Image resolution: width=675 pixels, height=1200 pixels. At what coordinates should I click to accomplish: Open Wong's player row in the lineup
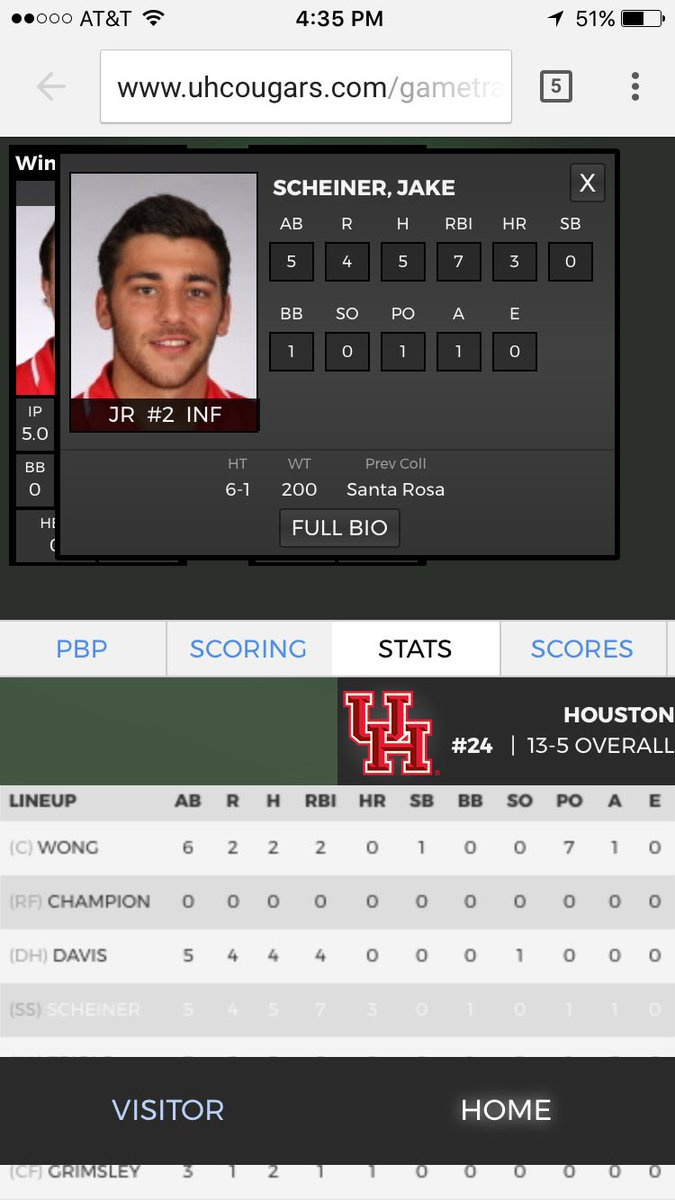coord(337,848)
